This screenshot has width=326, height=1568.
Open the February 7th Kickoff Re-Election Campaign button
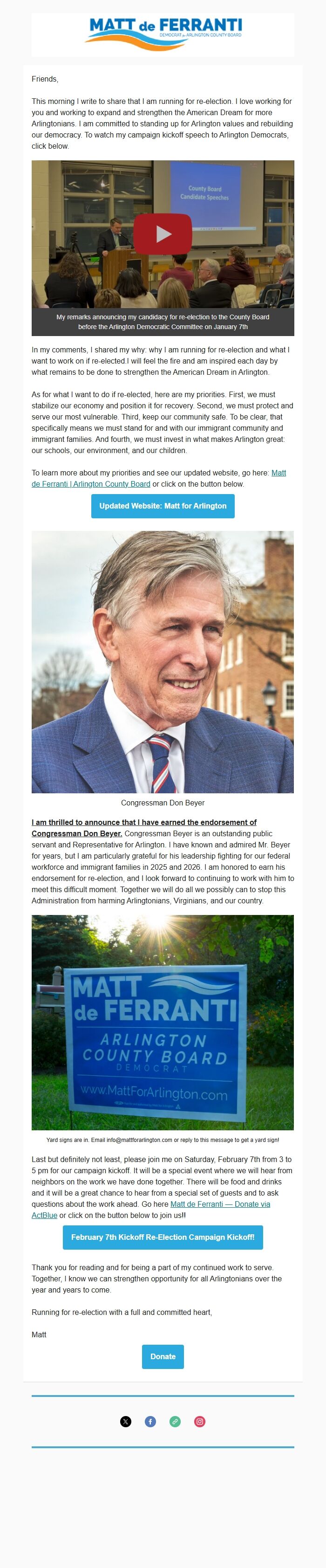(163, 1238)
